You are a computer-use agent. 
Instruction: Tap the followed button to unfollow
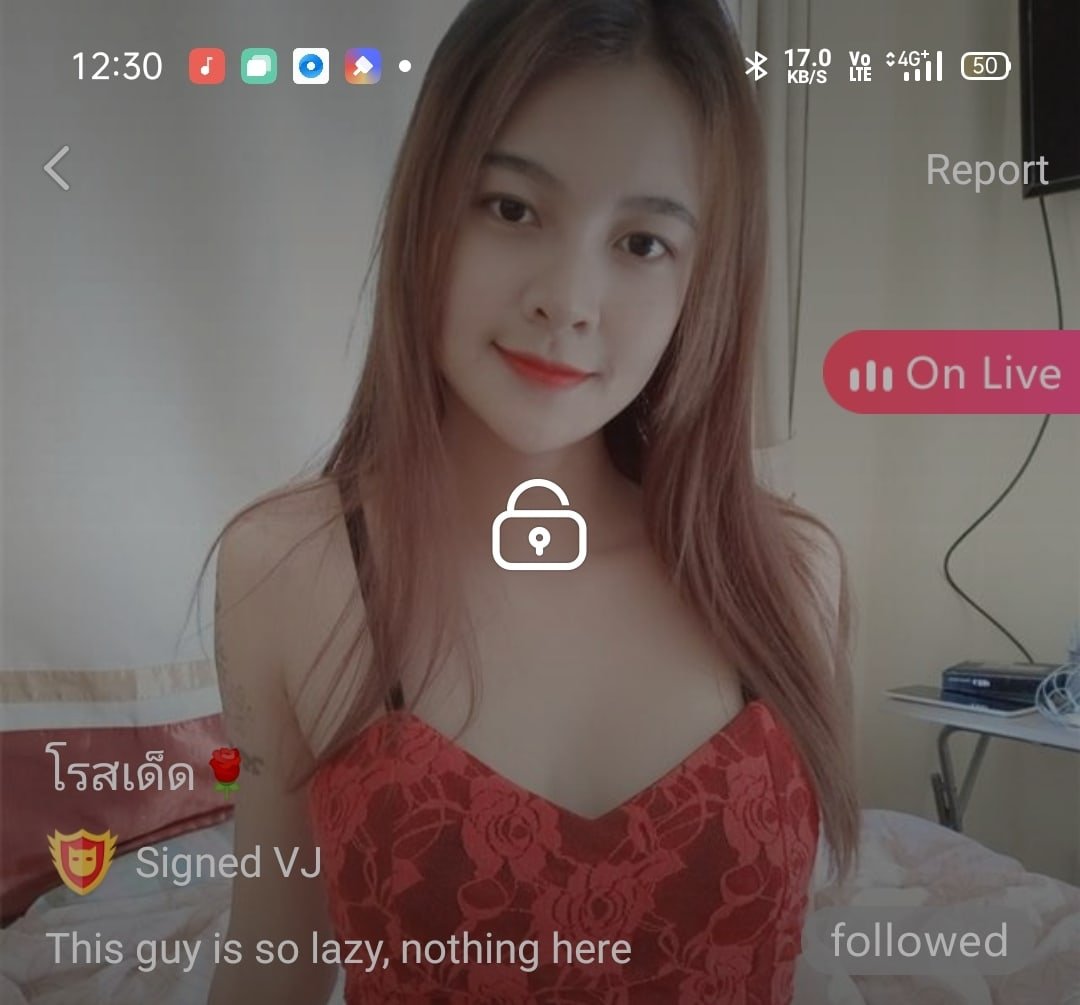[918, 941]
